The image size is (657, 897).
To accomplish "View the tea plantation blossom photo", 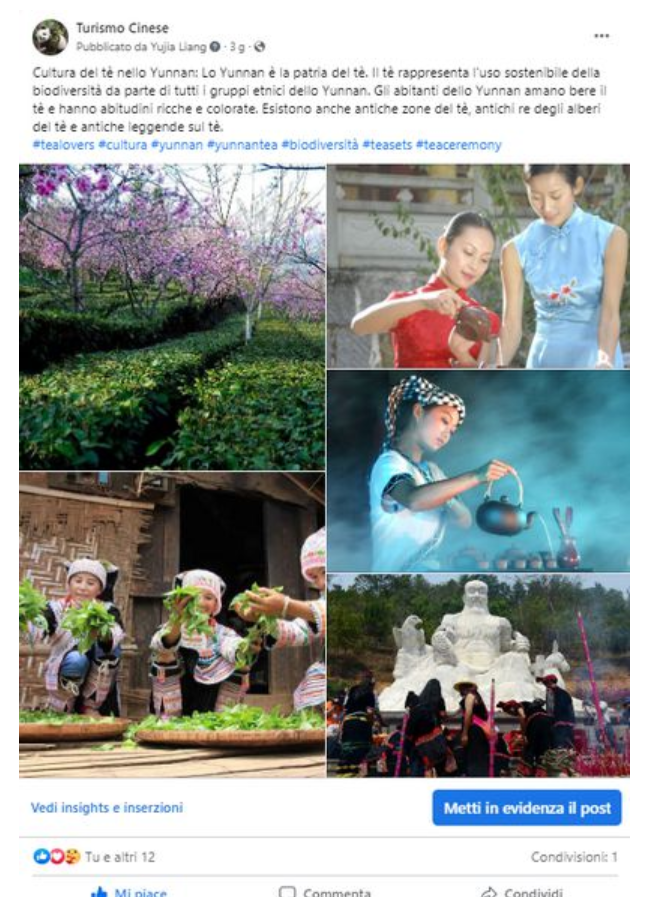I will [x=172, y=317].
